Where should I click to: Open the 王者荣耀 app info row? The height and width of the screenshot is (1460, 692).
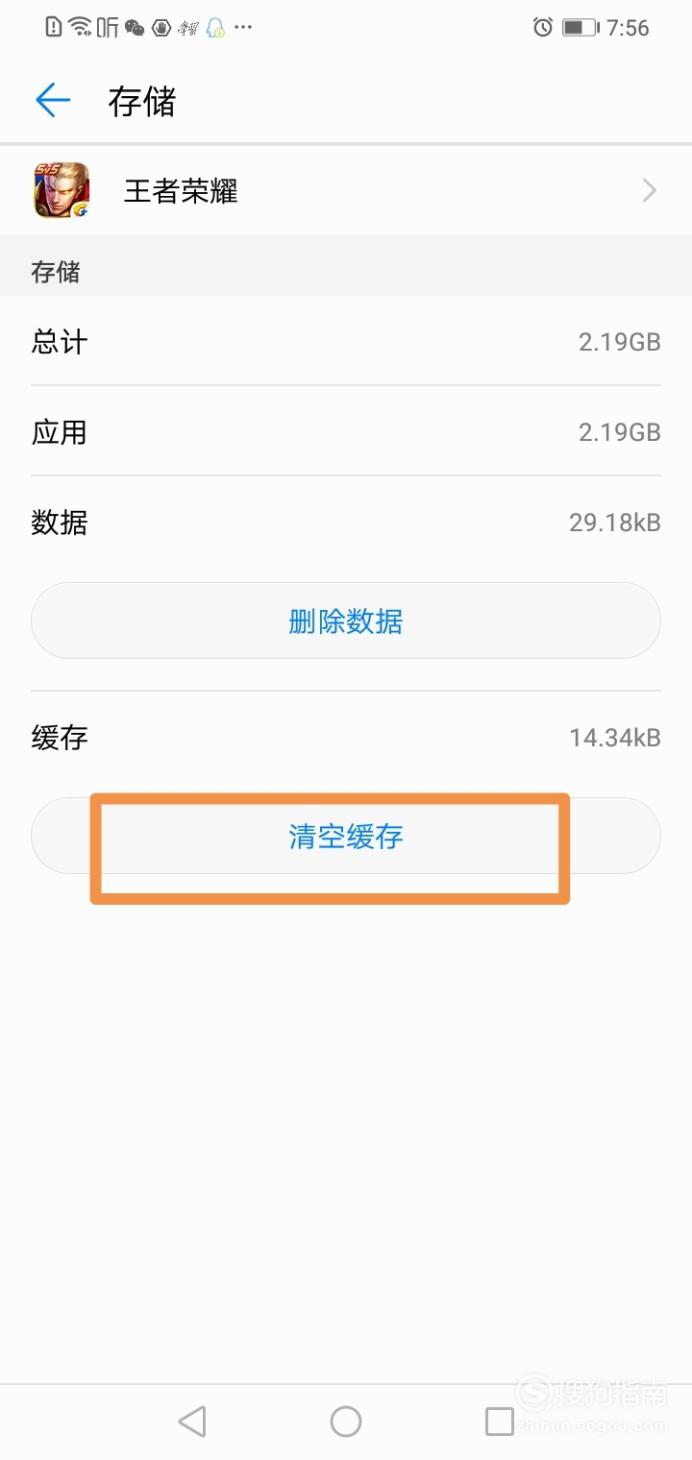346,190
